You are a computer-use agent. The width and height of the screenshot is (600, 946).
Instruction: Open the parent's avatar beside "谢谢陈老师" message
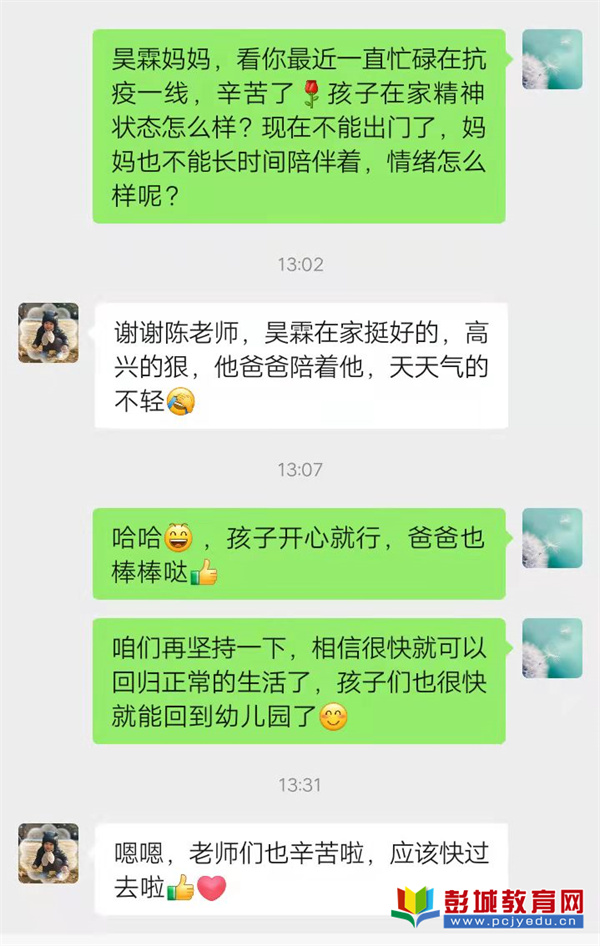pos(48,333)
